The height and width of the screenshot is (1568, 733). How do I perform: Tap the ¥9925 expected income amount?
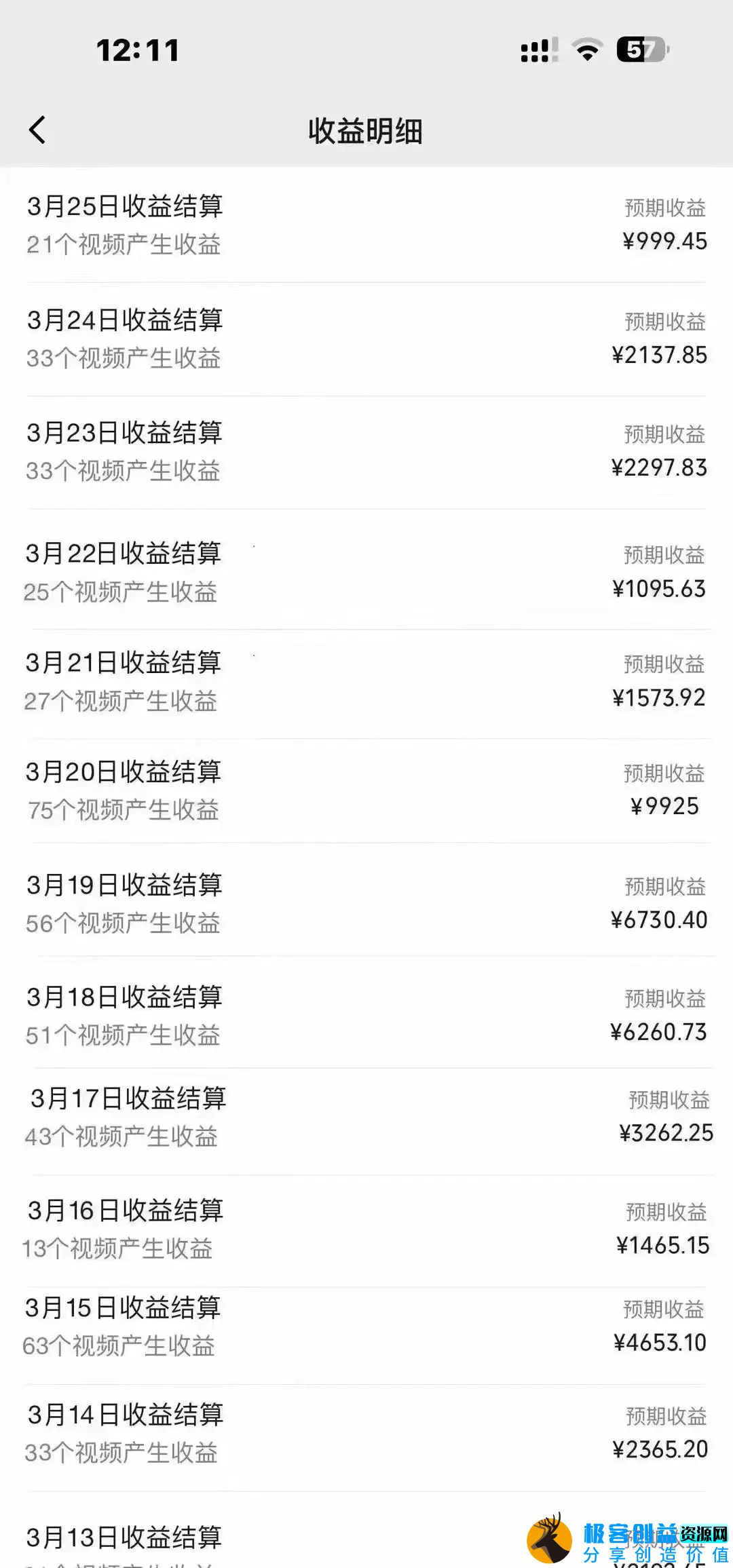665,806
